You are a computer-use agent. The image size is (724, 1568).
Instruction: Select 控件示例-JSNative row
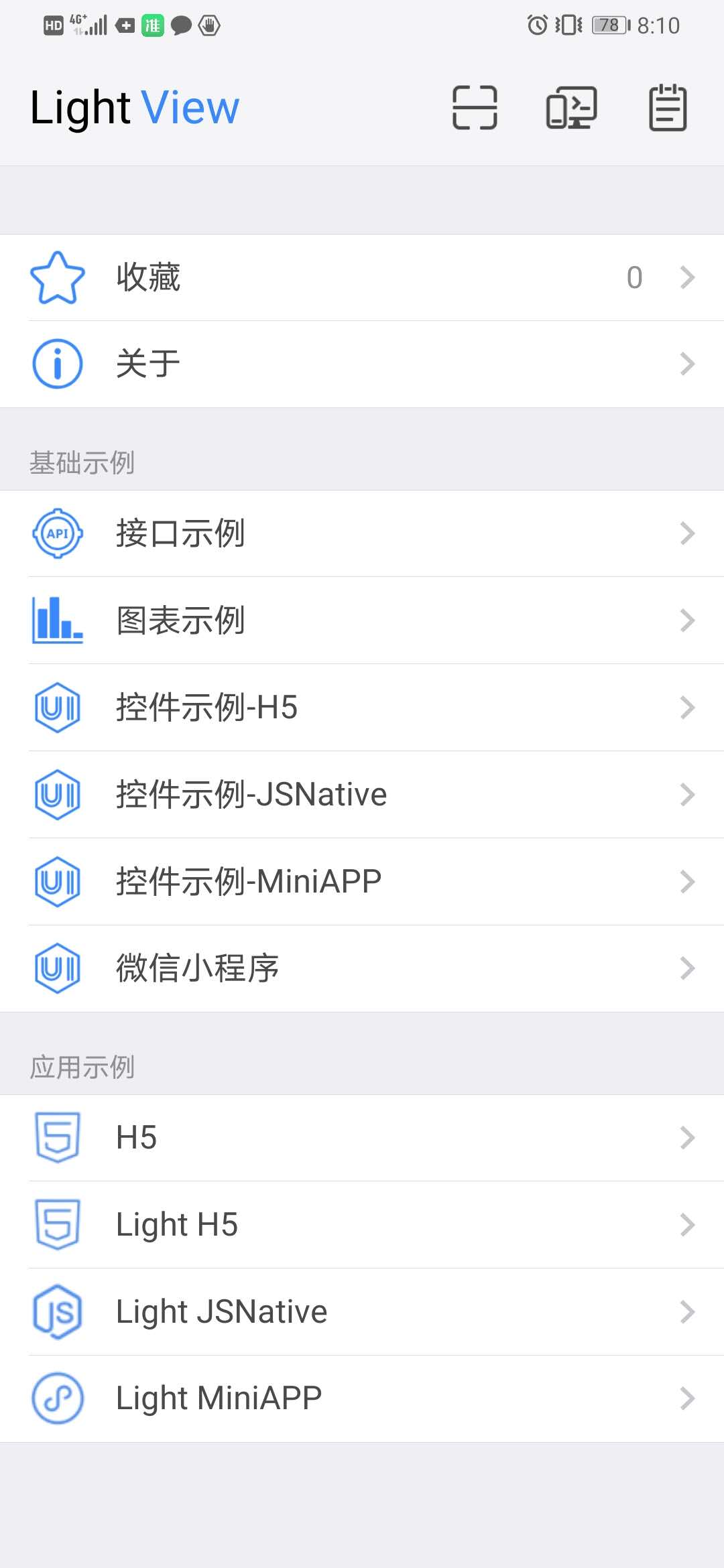coord(362,795)
